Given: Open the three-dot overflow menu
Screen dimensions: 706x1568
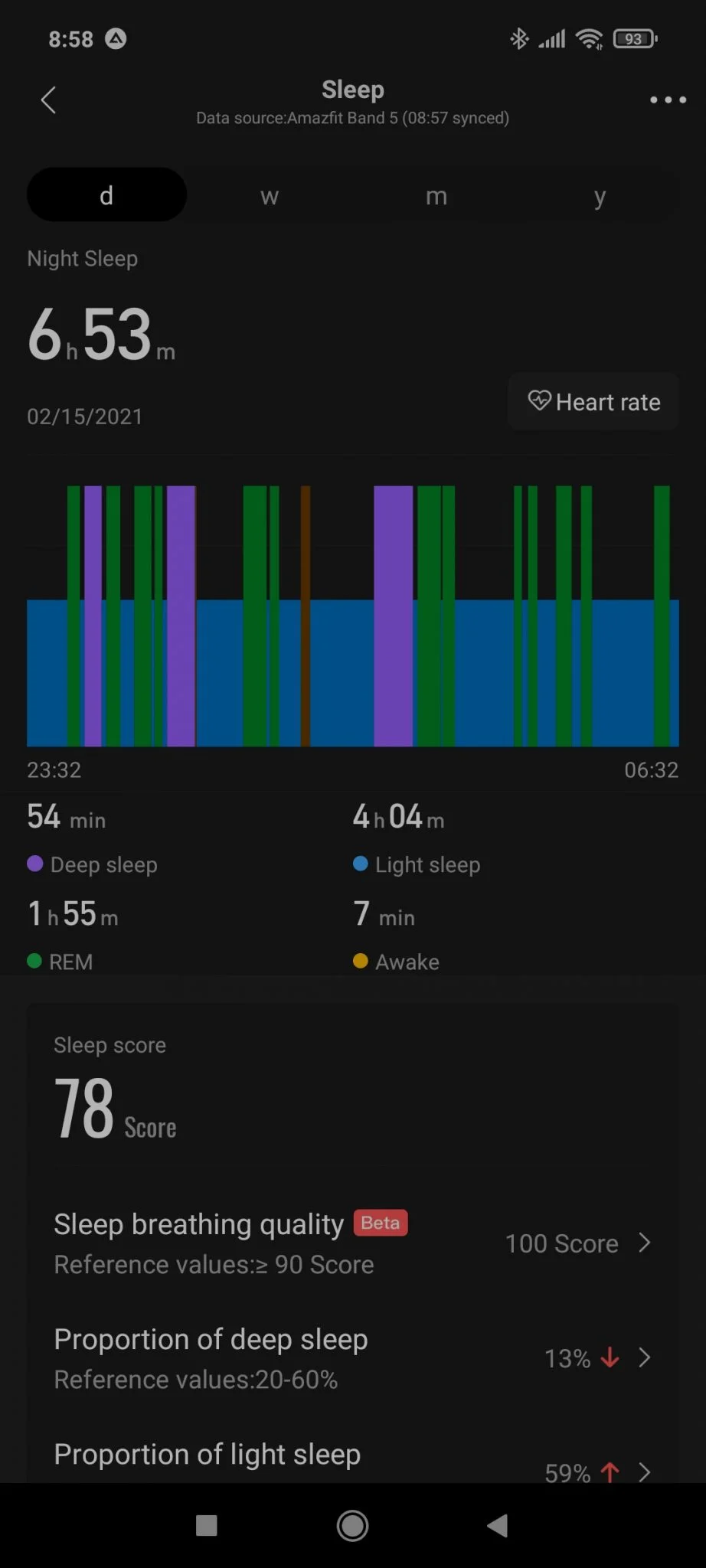Looking at the screenshot, I should pos(668,100).
